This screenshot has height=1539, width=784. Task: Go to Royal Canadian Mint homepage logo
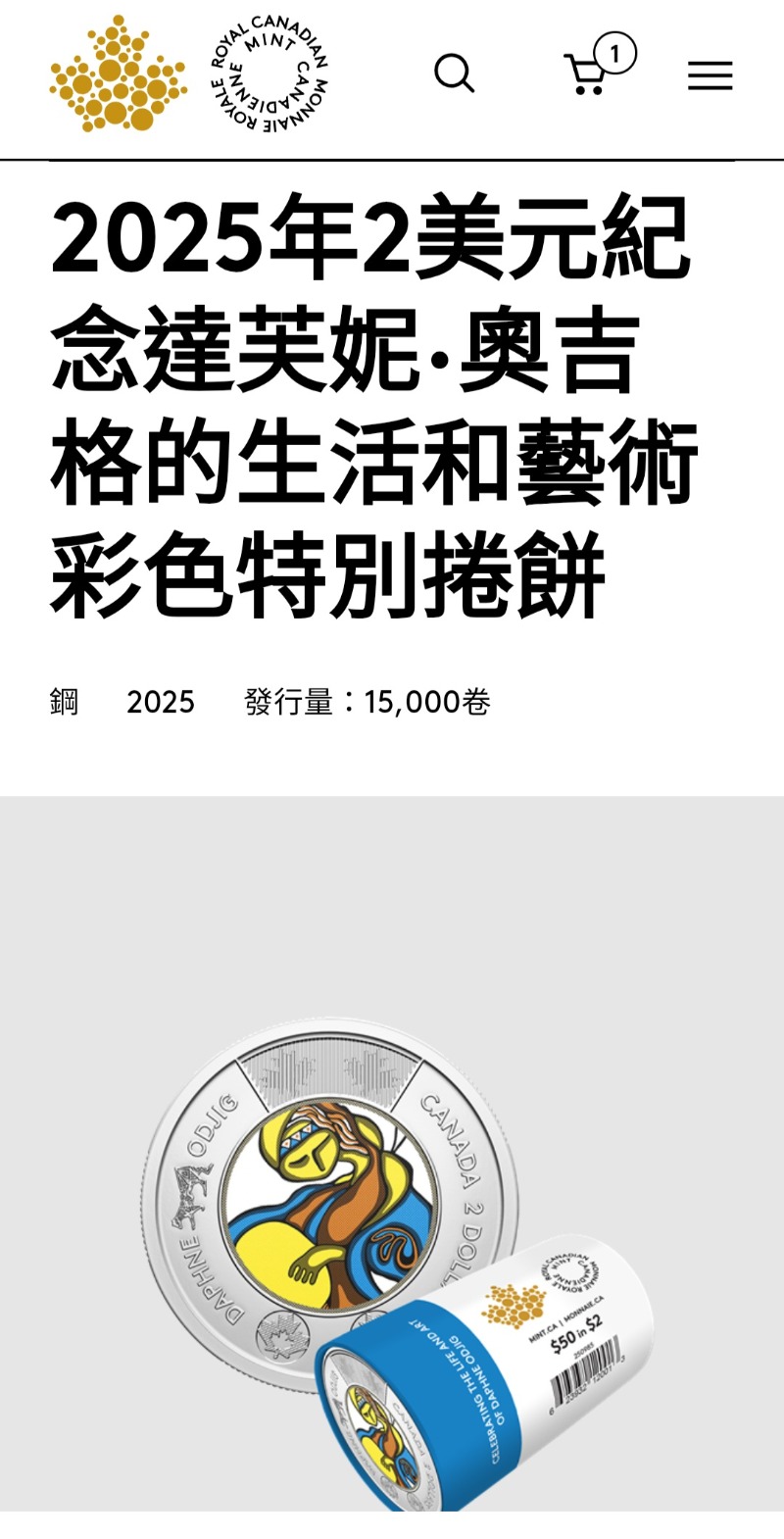click(189, 74)
